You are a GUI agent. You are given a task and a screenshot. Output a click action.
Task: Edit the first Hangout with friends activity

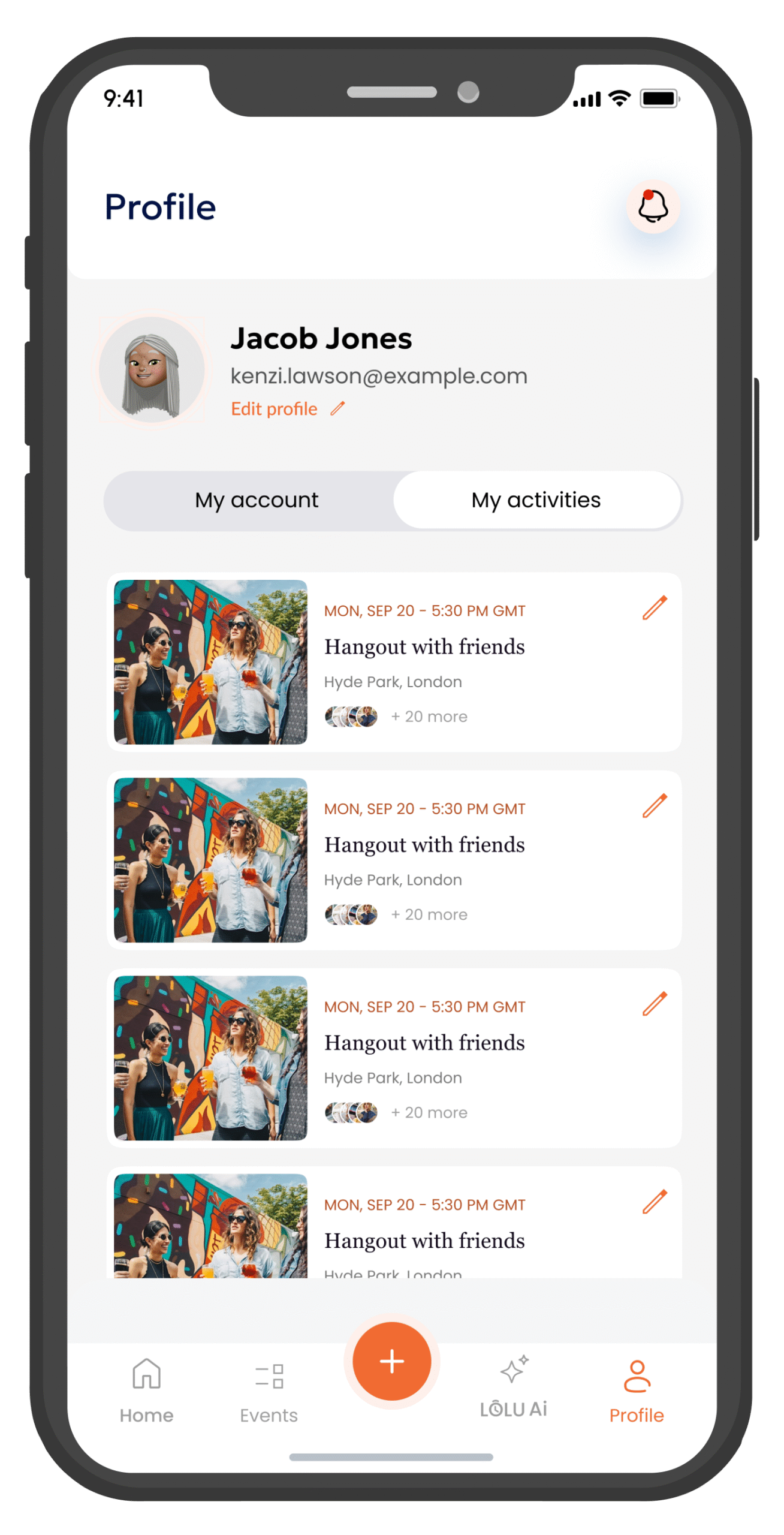pyautogui.click(x=655, y=607)
